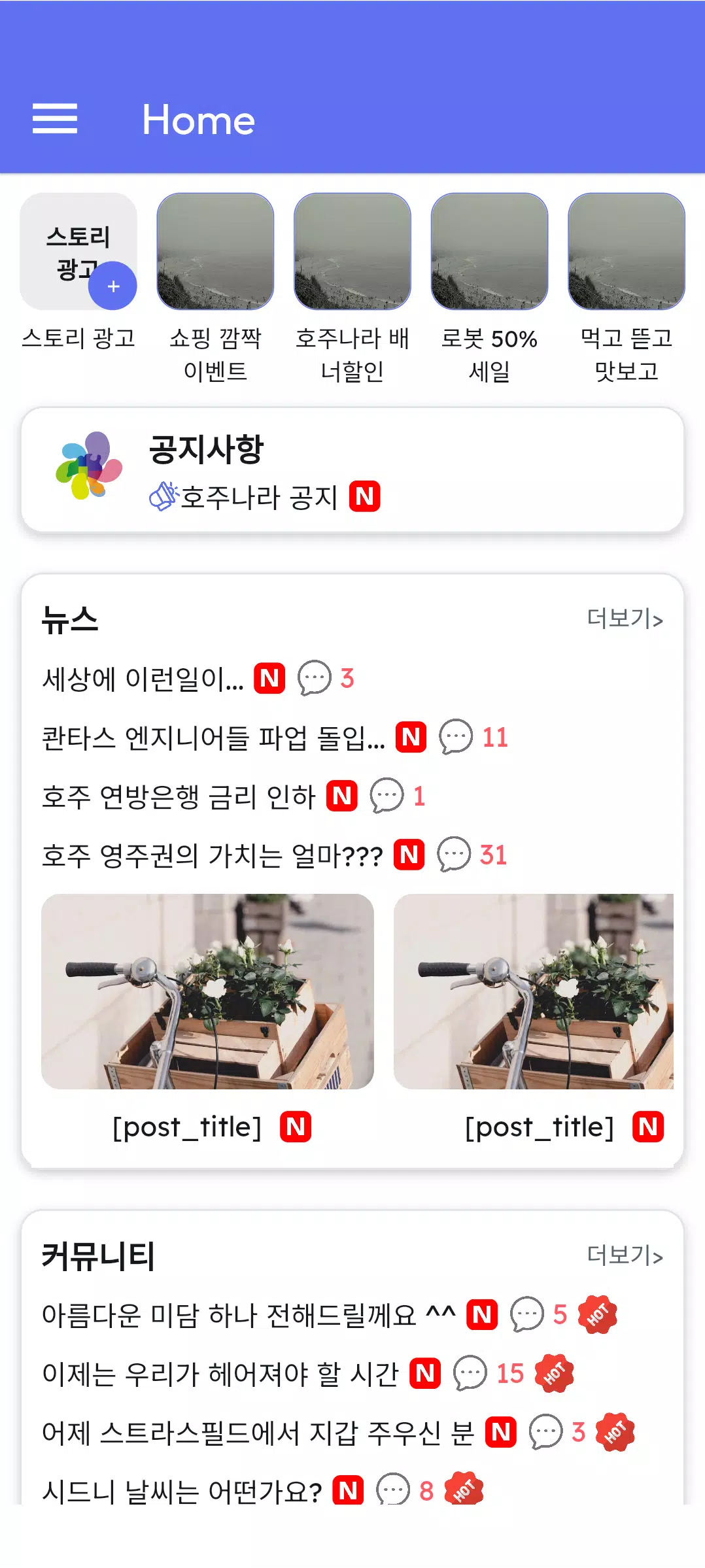
Task: Open the first [post_title] photo card
Action: pyautogui.click(x=207, y=991)
